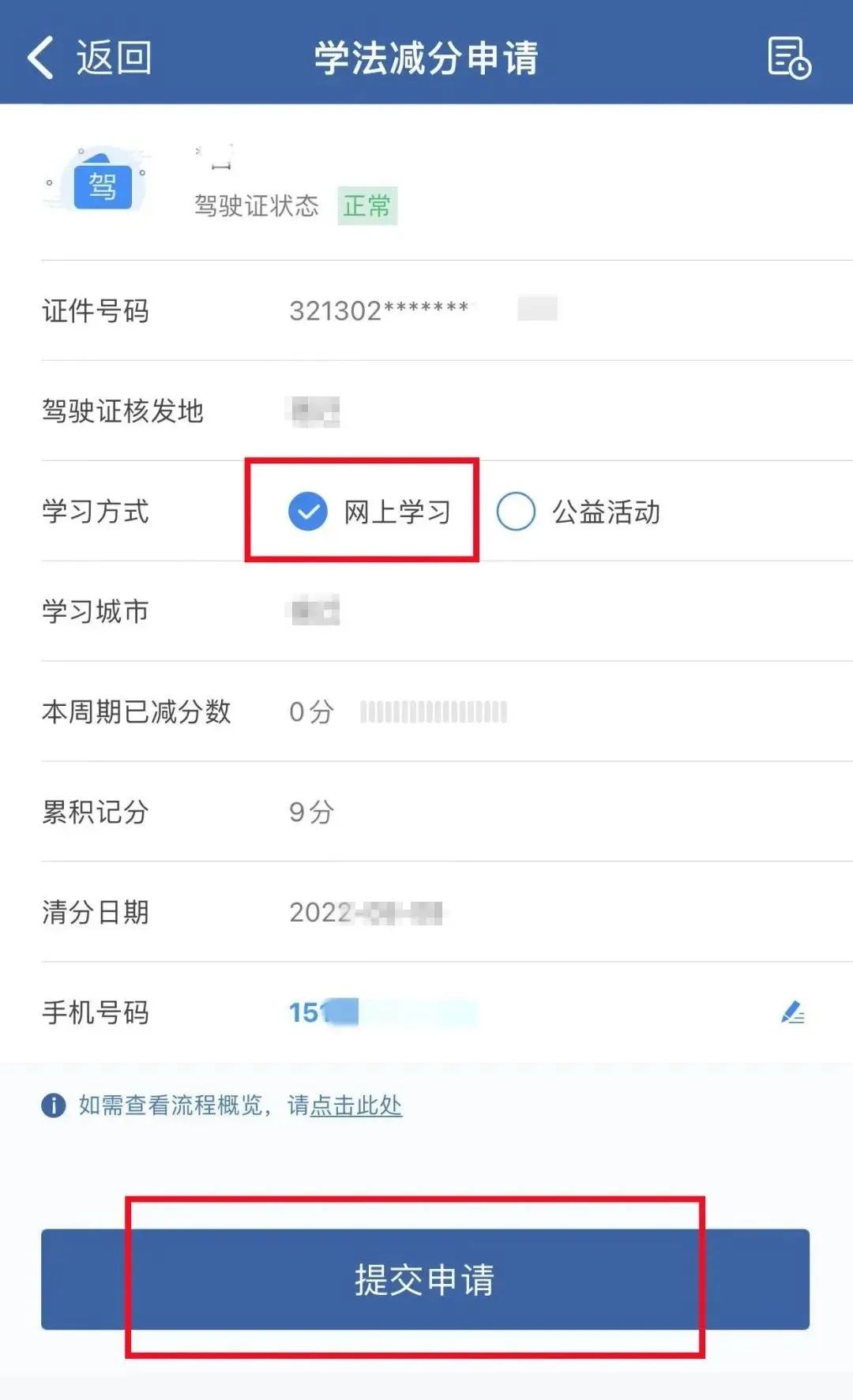Tap the 提交申请 button

coord(425,1279)
